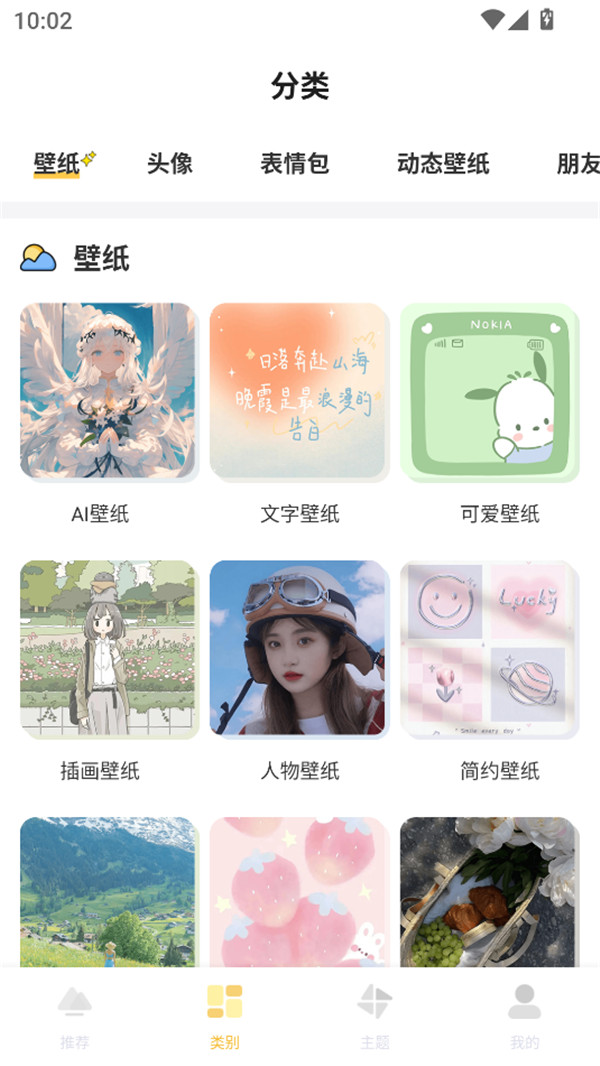The image size is (600, 1066).
Task: Switch to the 主题 bottom tab
Action: coord(375,1016)
